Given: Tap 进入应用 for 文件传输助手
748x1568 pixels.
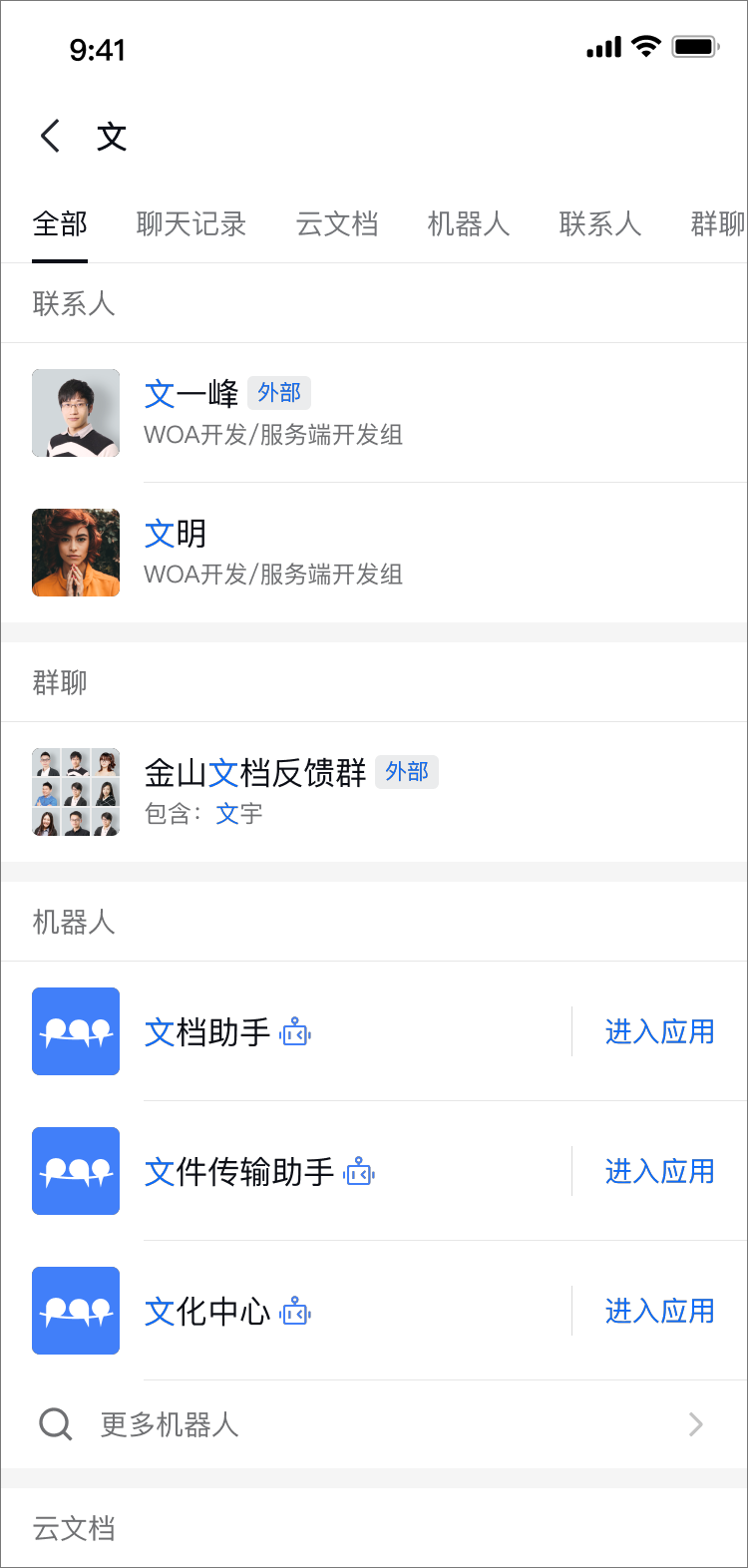Looking at the screenshot, I should (659, 1171).
